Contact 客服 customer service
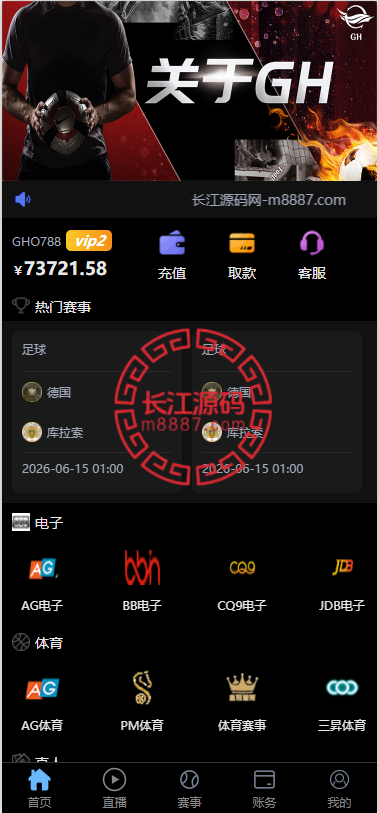This screenshot has width=378, height=813. [x=312, y=255]
